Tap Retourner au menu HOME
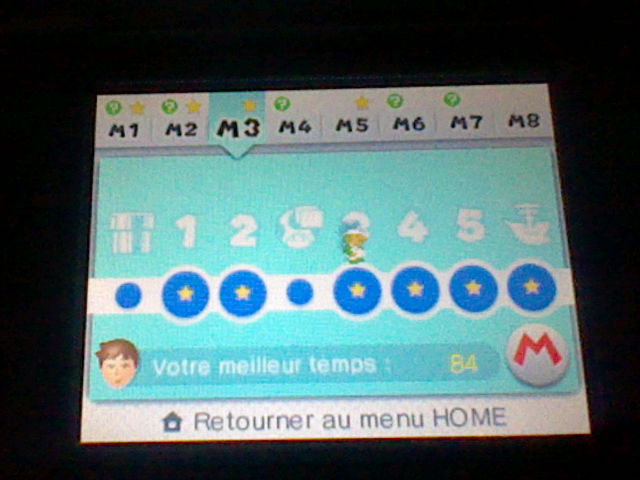The width and height of the screenshot is (640, 480). 335,420
